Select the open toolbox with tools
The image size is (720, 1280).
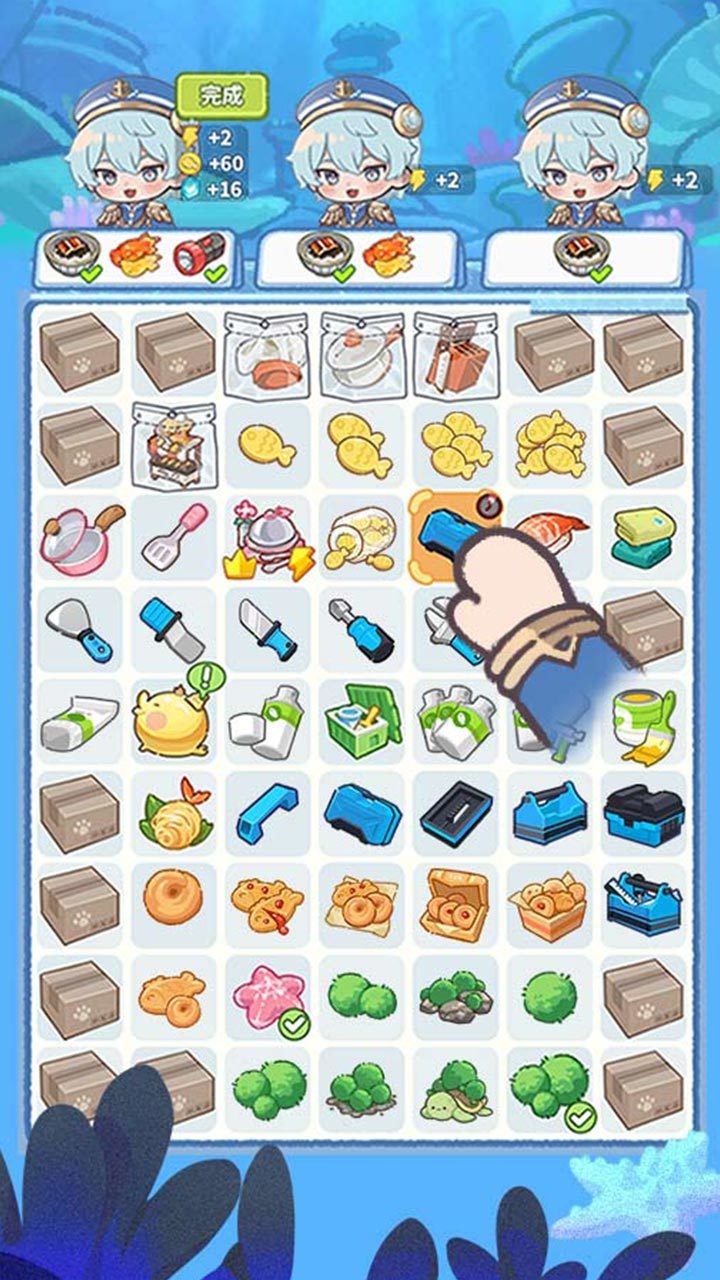coord(644,903)
